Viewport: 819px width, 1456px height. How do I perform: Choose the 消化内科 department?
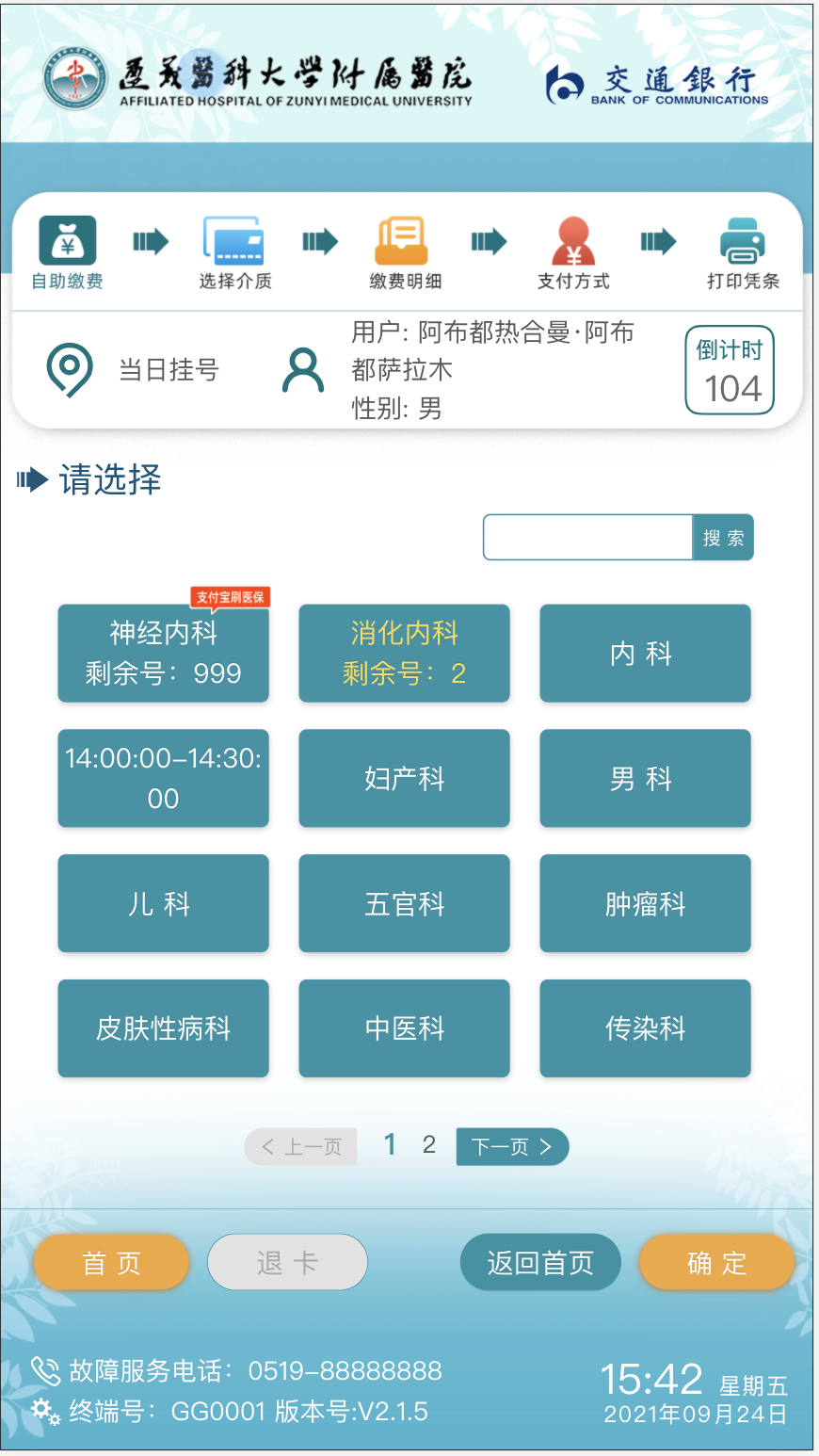[x=404, y=654]
